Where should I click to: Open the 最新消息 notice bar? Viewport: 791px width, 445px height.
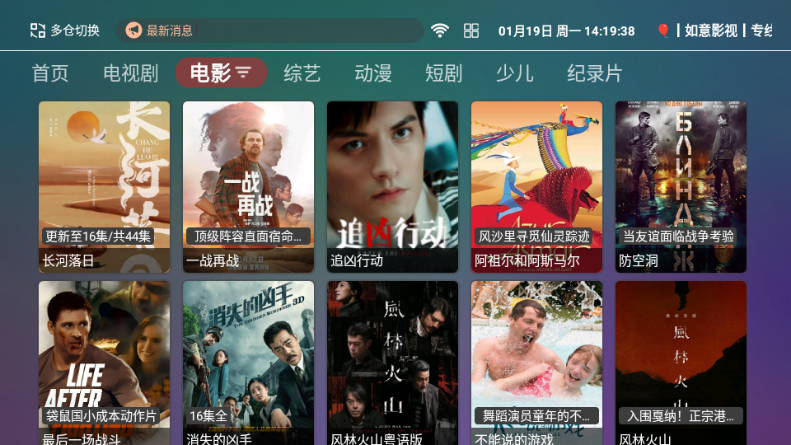click(268, 31)
